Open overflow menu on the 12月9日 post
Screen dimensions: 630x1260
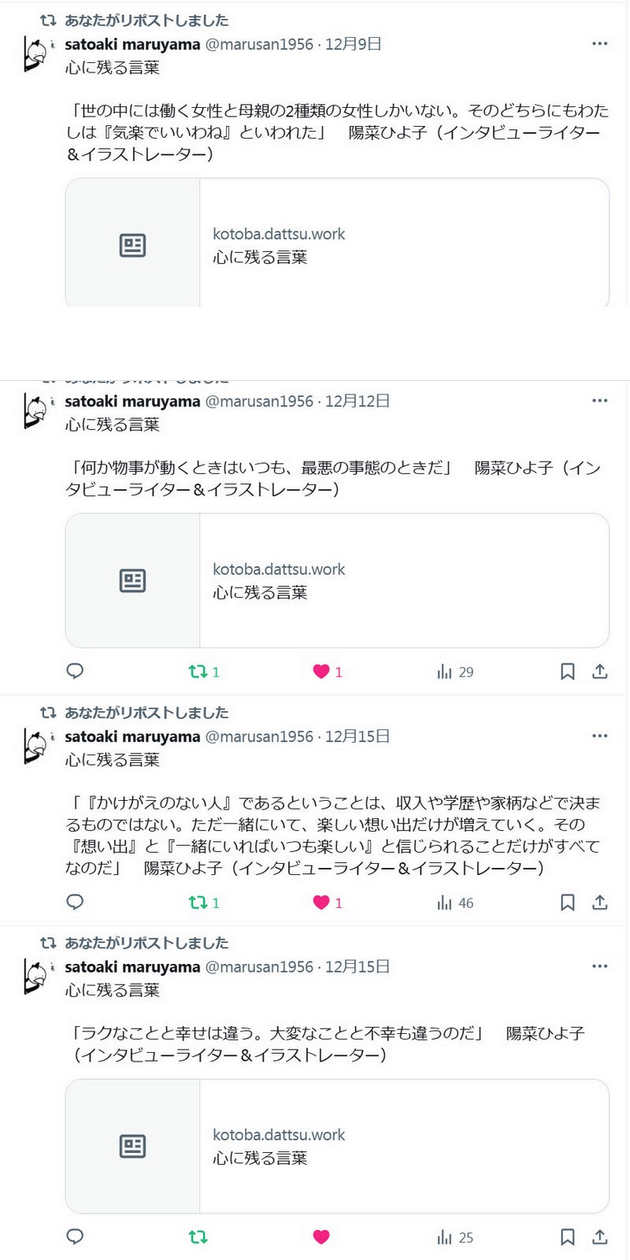[599, 44]
